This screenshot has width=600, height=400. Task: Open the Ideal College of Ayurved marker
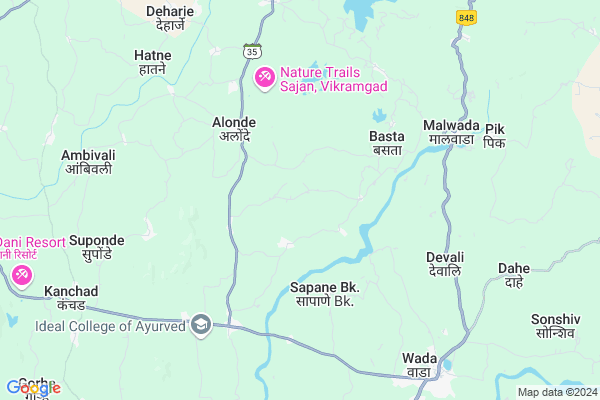(x=201, y=324)
